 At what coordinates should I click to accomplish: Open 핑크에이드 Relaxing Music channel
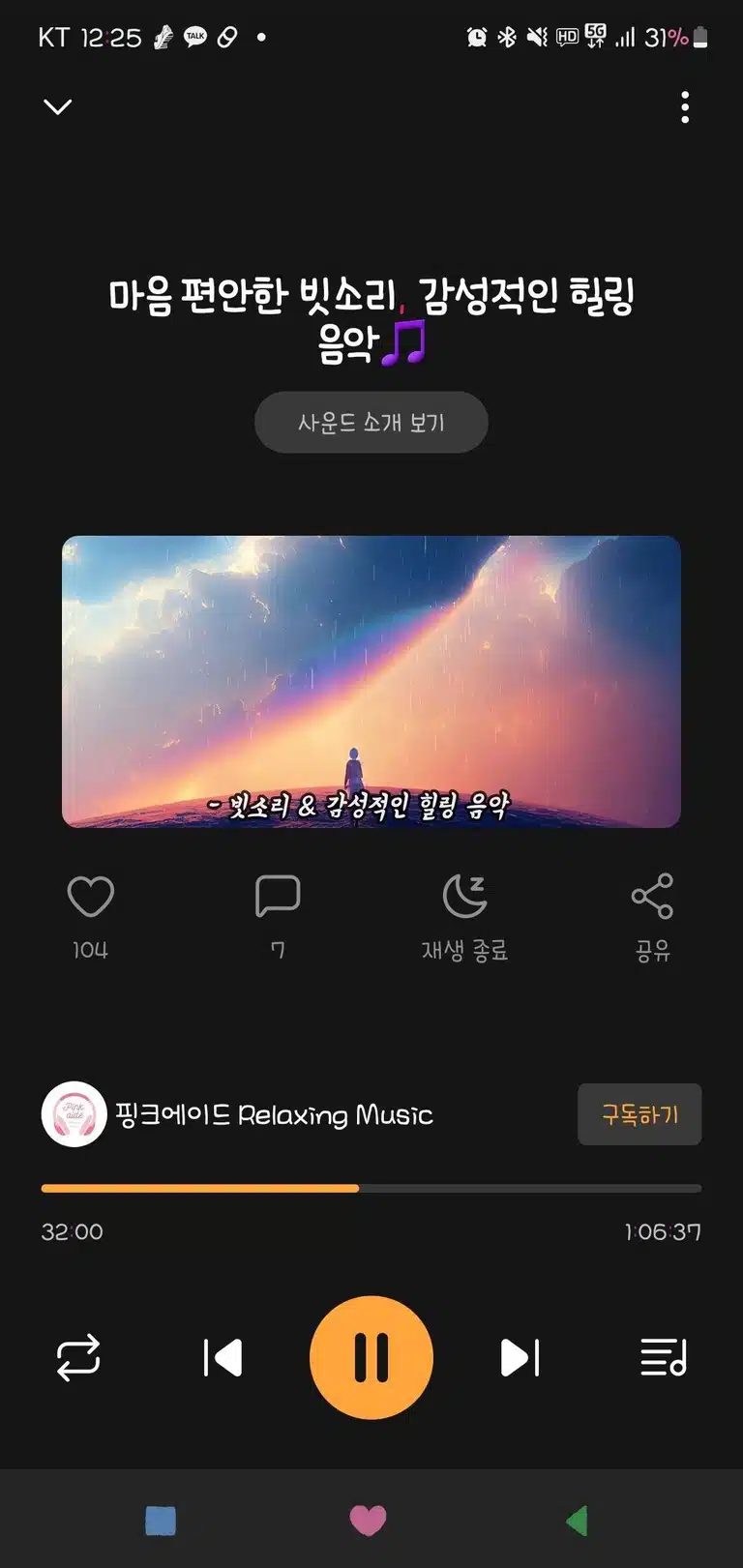point(237,1114)
